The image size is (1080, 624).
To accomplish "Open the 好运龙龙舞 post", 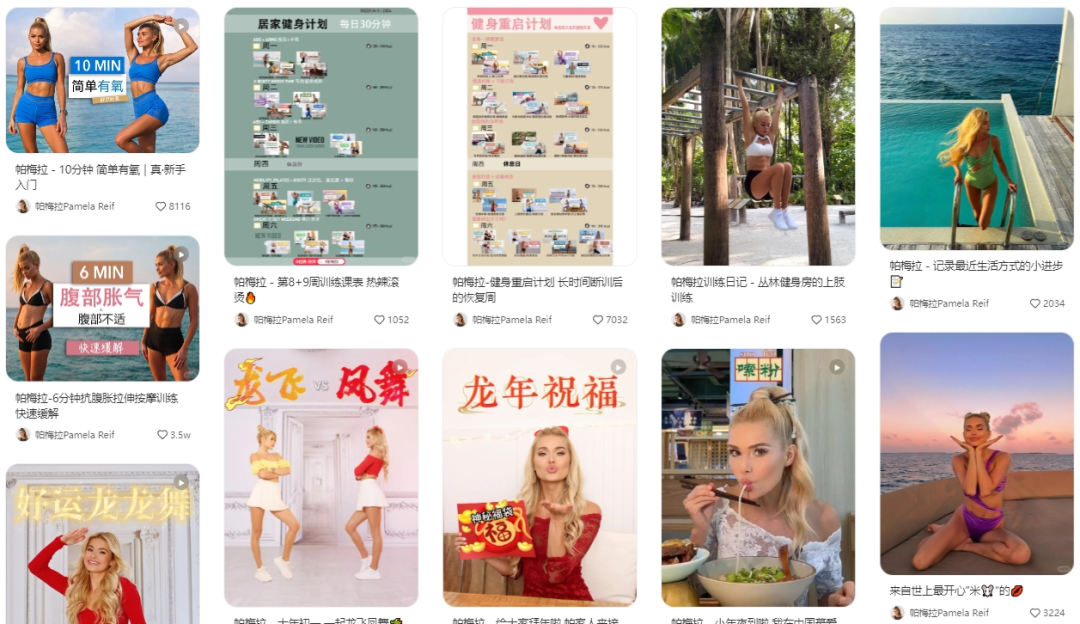I will [x=102, y=545].
